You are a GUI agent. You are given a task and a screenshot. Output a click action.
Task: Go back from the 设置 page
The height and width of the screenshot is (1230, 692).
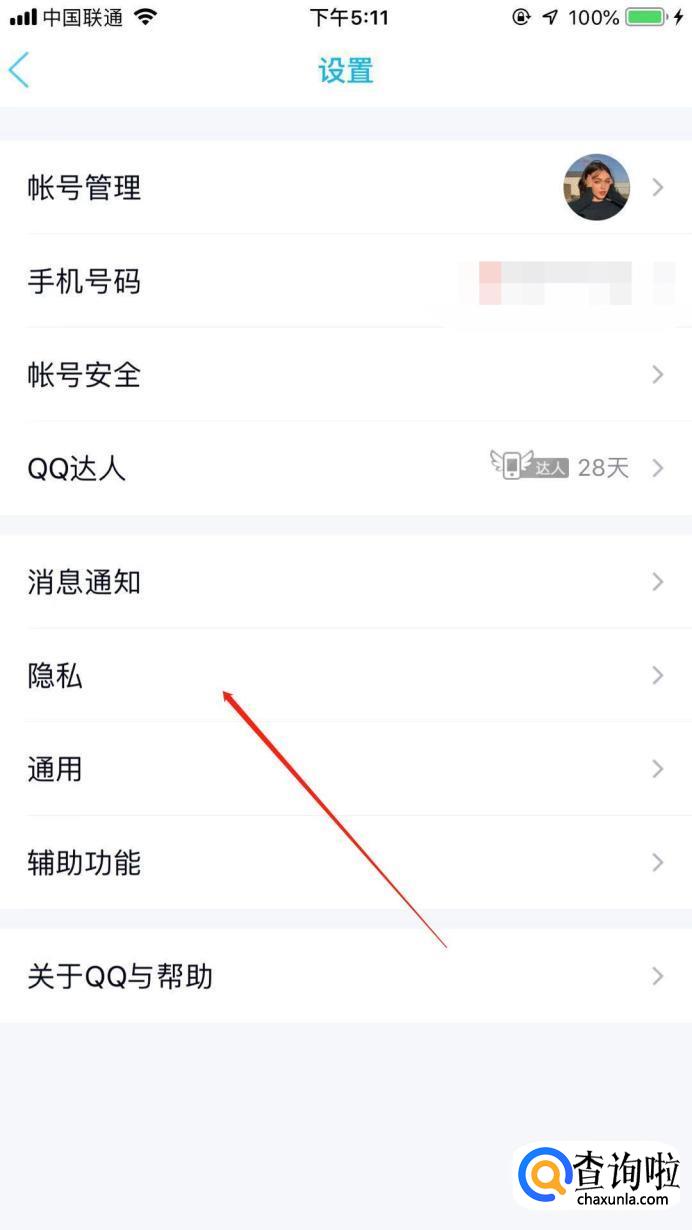pos(20,71)
